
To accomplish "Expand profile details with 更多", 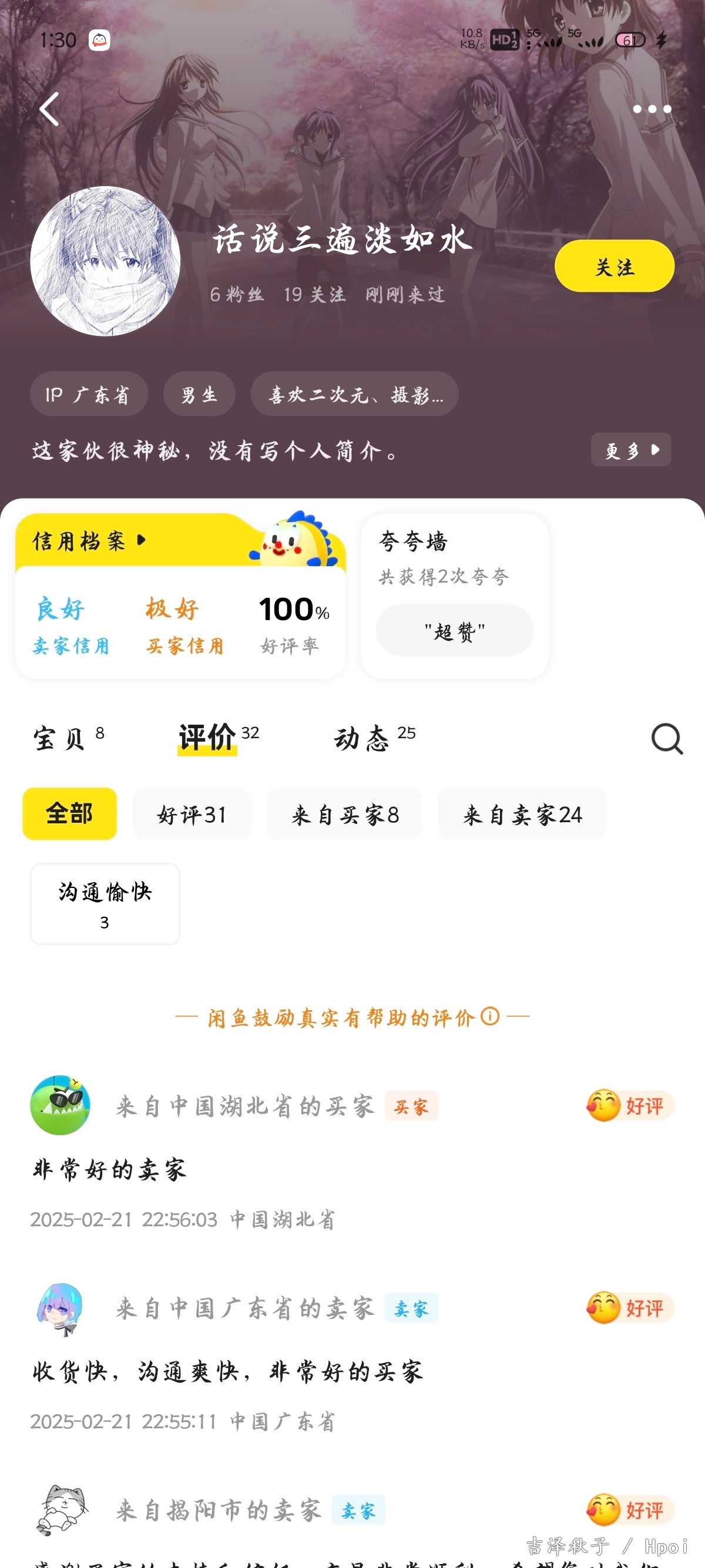I will [631, 450].
